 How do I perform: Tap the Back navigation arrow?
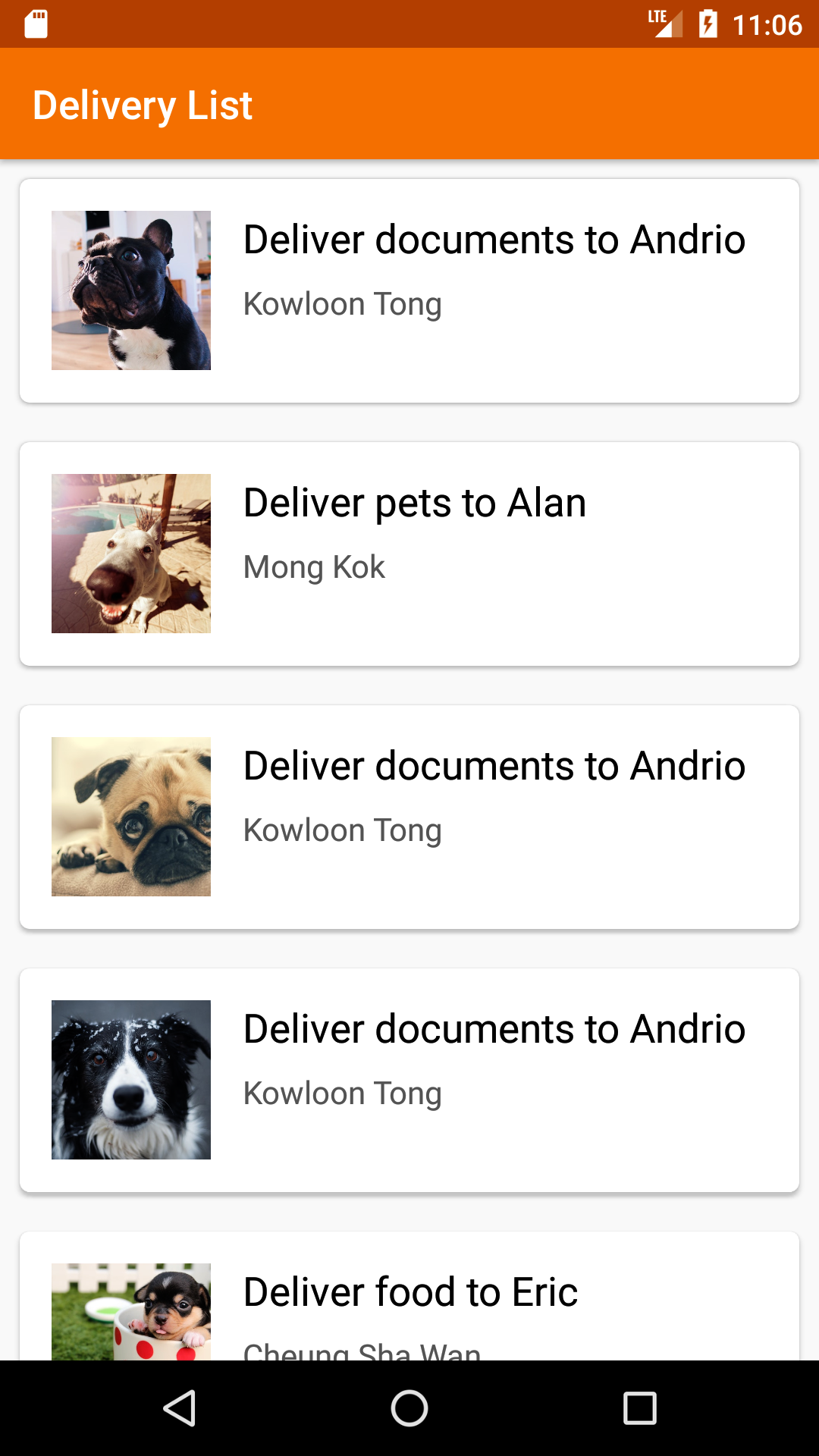coord(180,1407)
